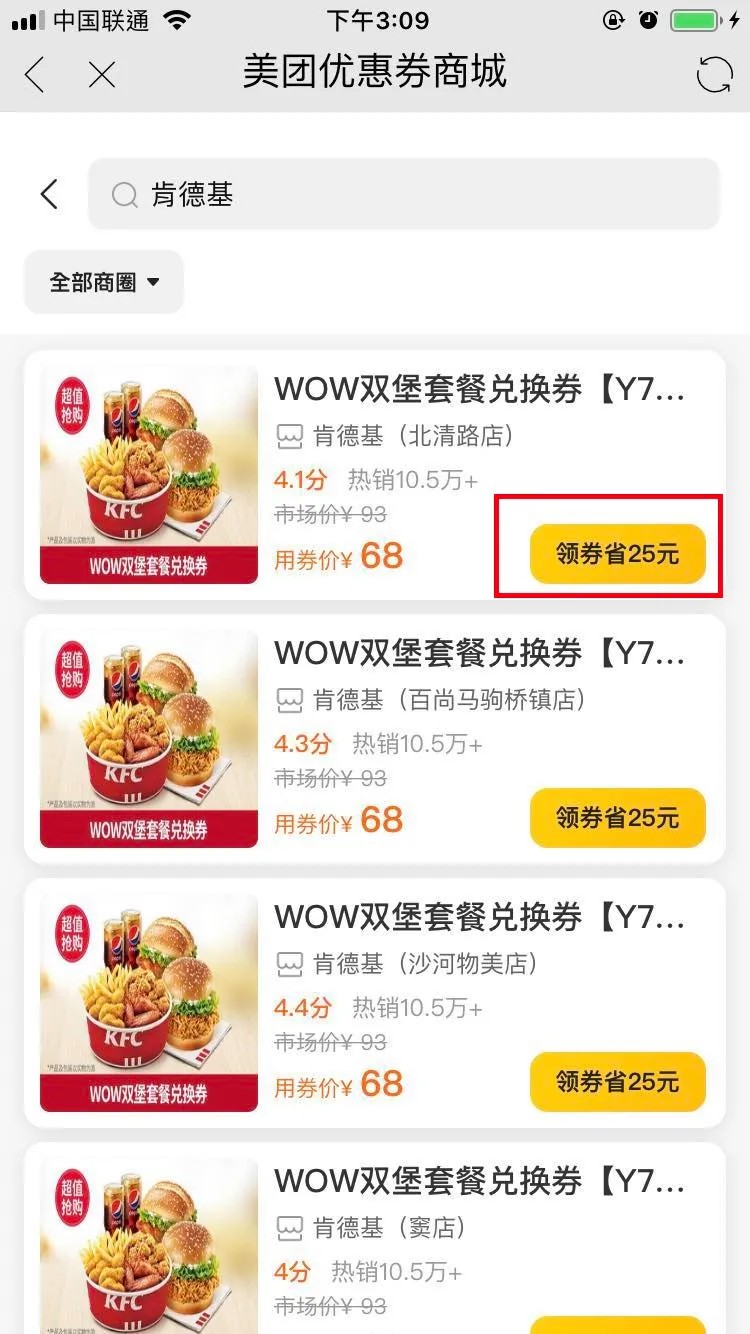This screenshot has width=750, height=1334.
Task: Refresh the coupon mall page
Action: (714, 75)
